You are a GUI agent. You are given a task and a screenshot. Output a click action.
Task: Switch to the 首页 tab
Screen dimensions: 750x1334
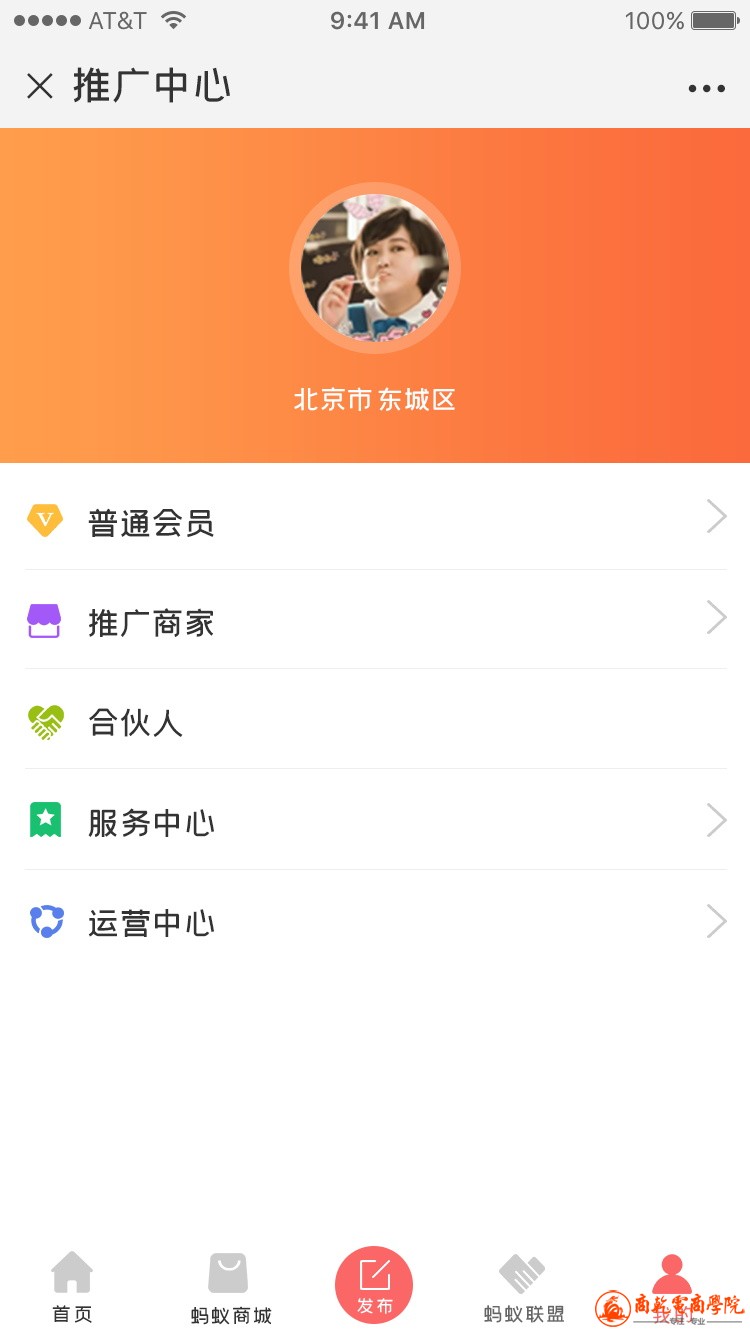(x=72, y=1287)
